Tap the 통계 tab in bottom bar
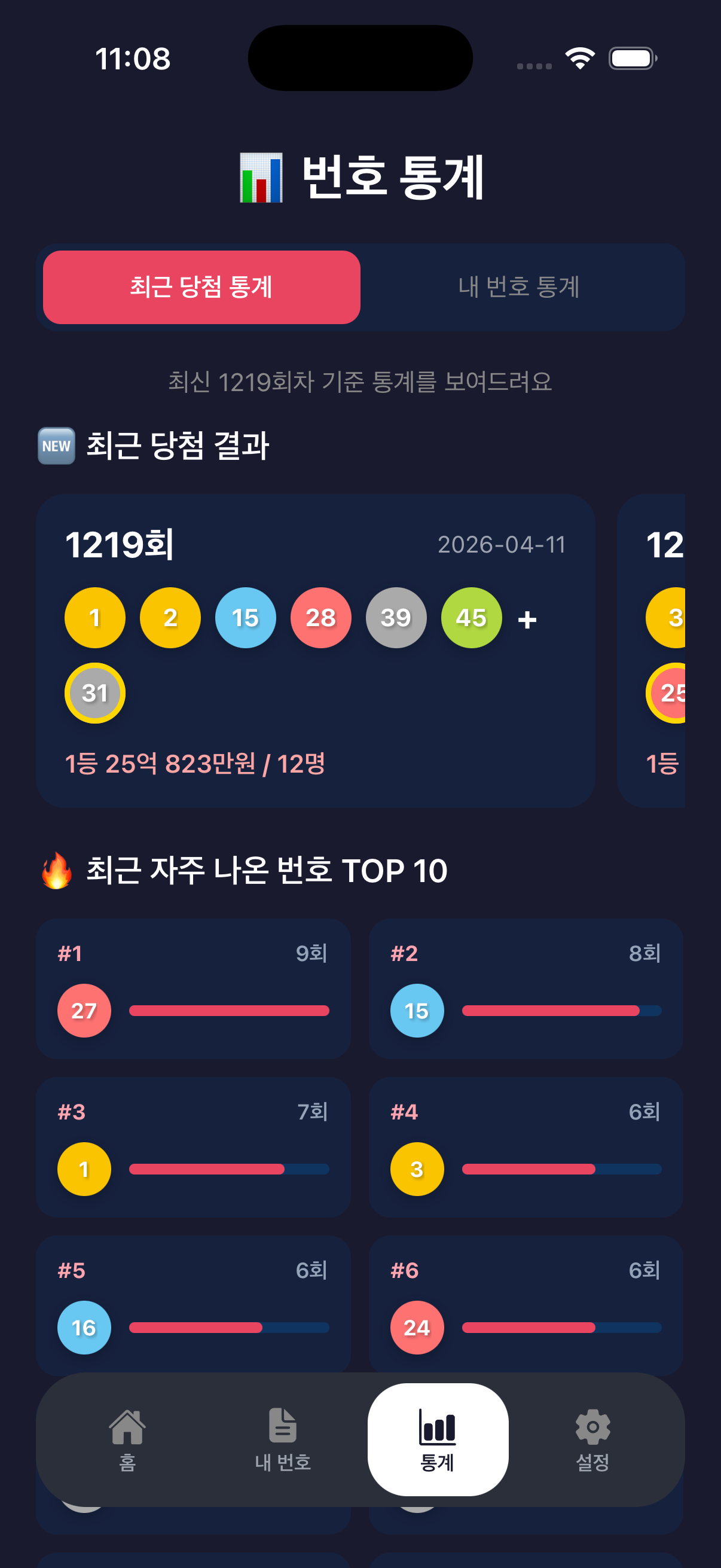 [x=438, y=1439]
